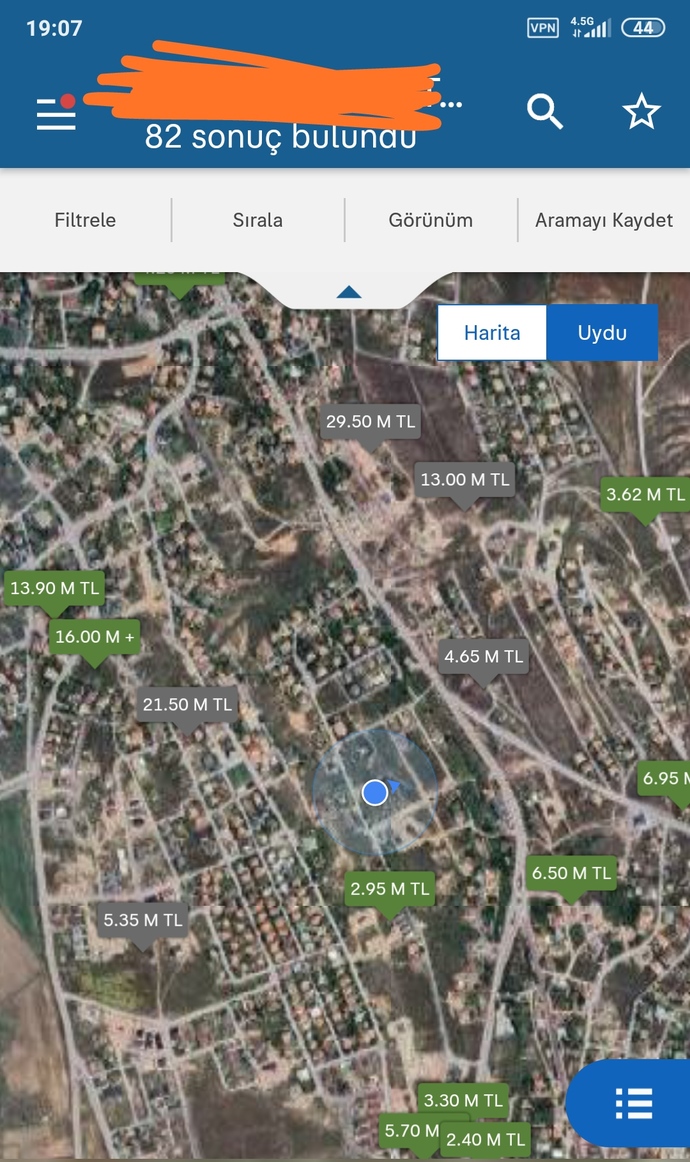690x1162 pixels.
Task: Open the 2.95 M TL listing marker
Action: (390, 889)
